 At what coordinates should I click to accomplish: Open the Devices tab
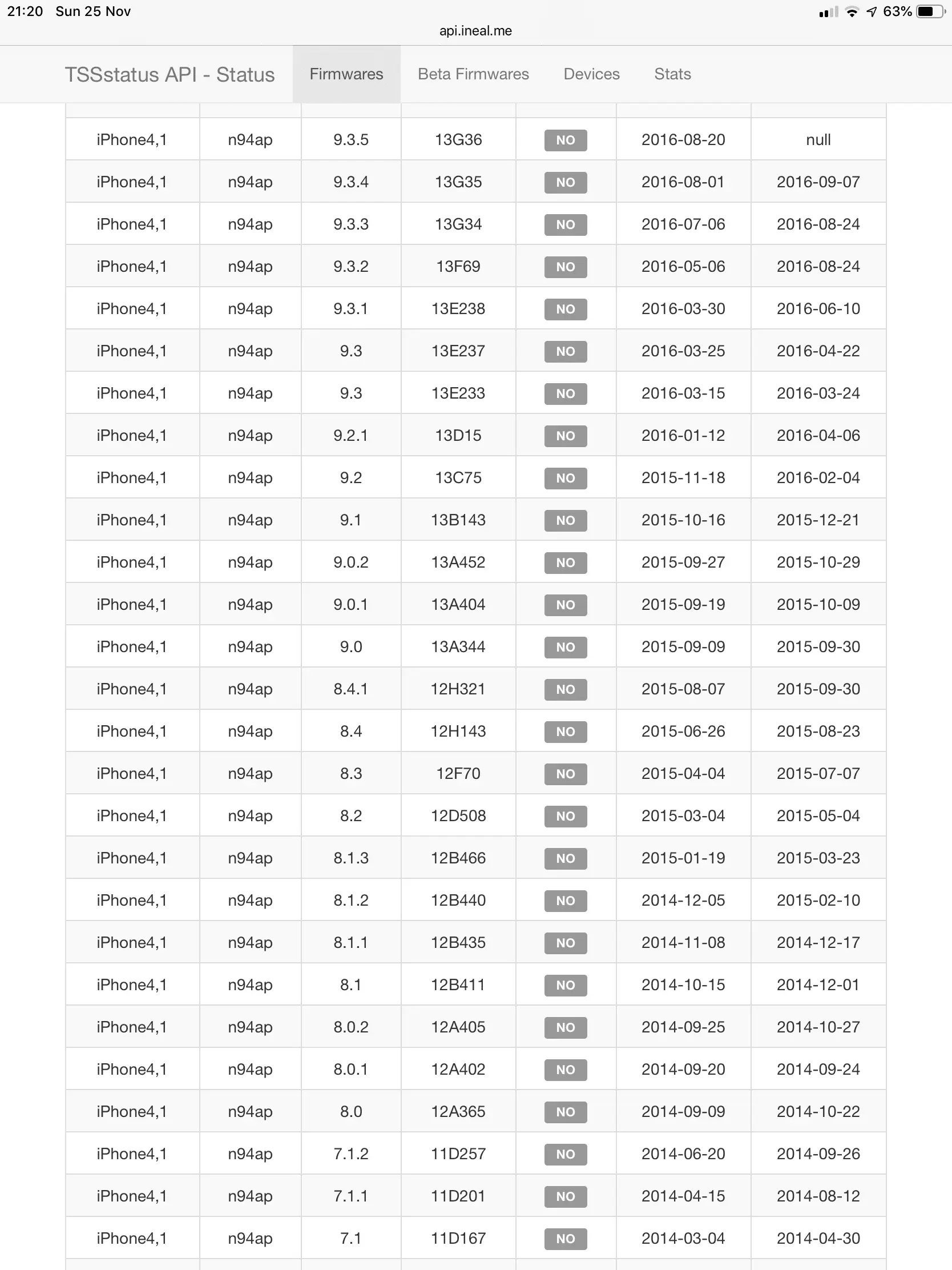coord(591,74)
